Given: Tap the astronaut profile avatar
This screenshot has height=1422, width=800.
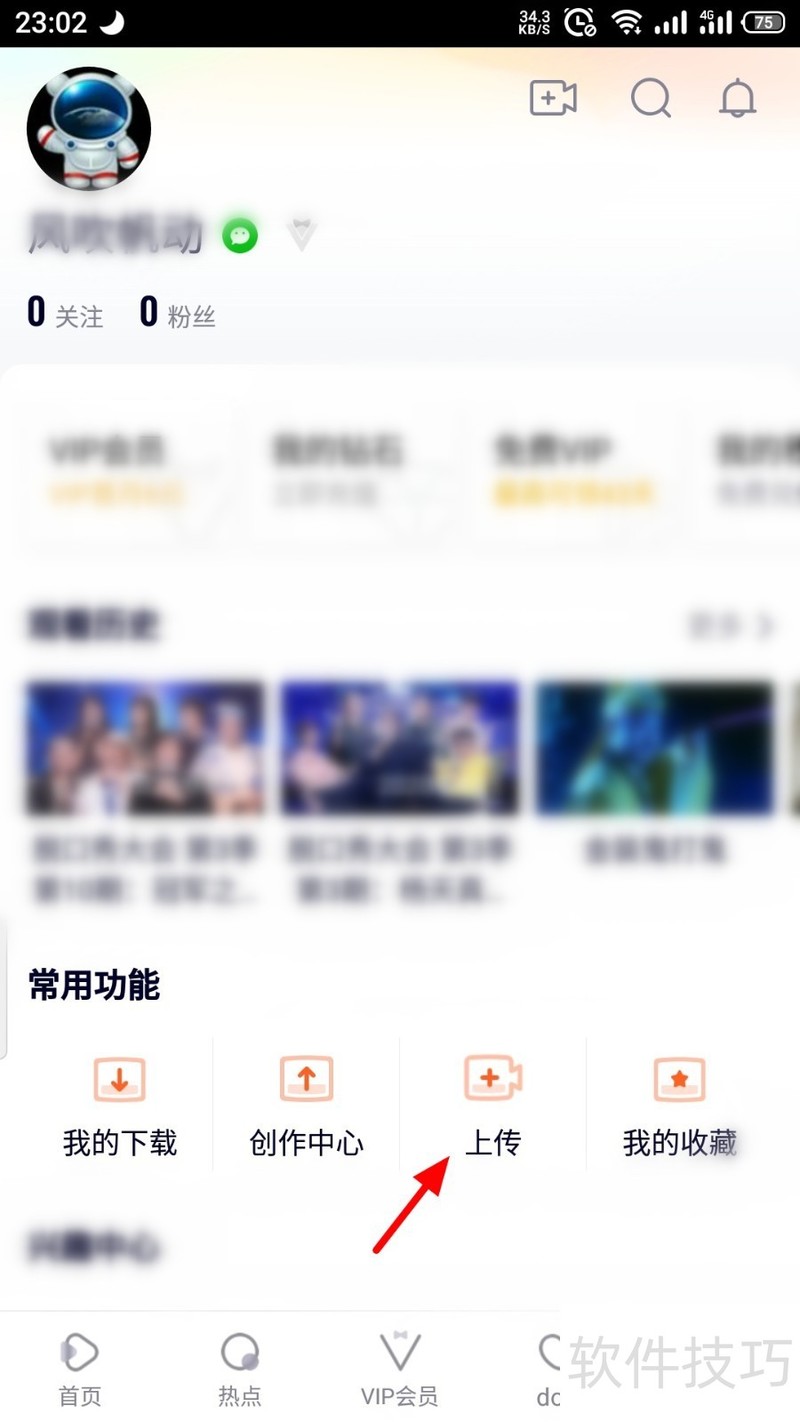Looking at the screenshot, I should (89, 128).
